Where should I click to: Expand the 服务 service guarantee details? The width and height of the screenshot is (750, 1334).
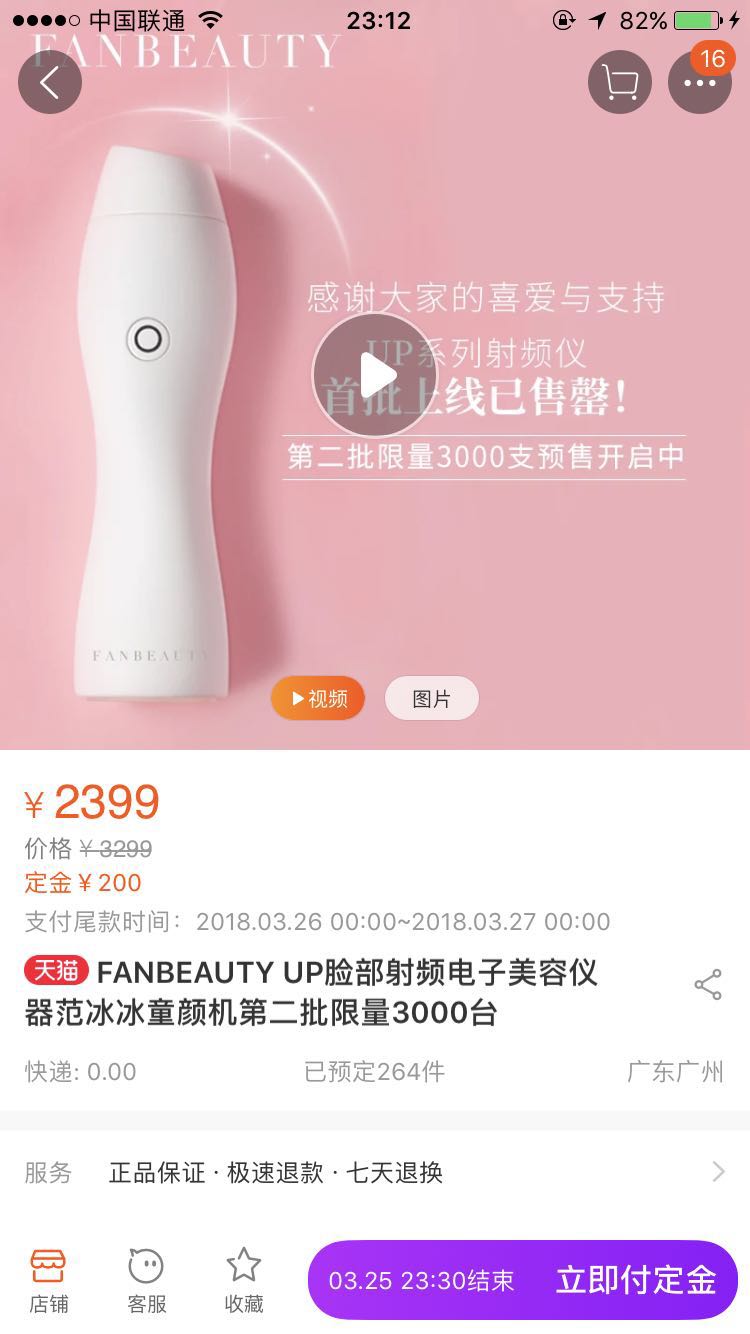point(717,1171)
